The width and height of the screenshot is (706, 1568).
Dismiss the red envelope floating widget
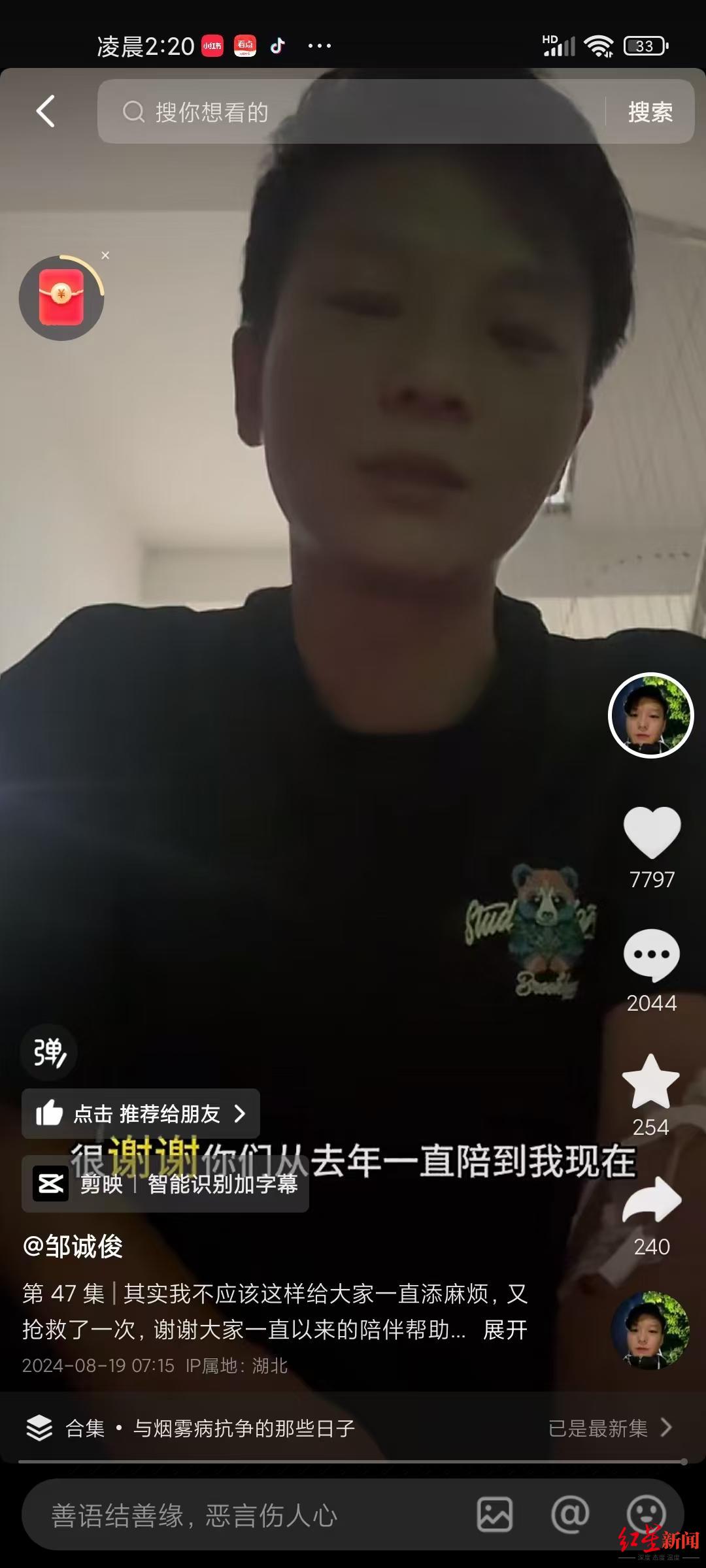[x=105, y=255]
